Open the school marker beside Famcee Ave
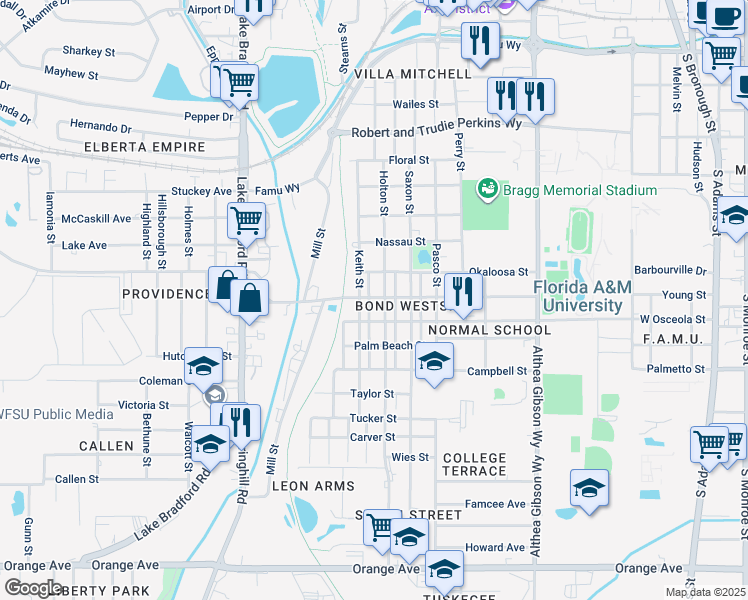This screenshot has height=600, width=748. (589, 488)
